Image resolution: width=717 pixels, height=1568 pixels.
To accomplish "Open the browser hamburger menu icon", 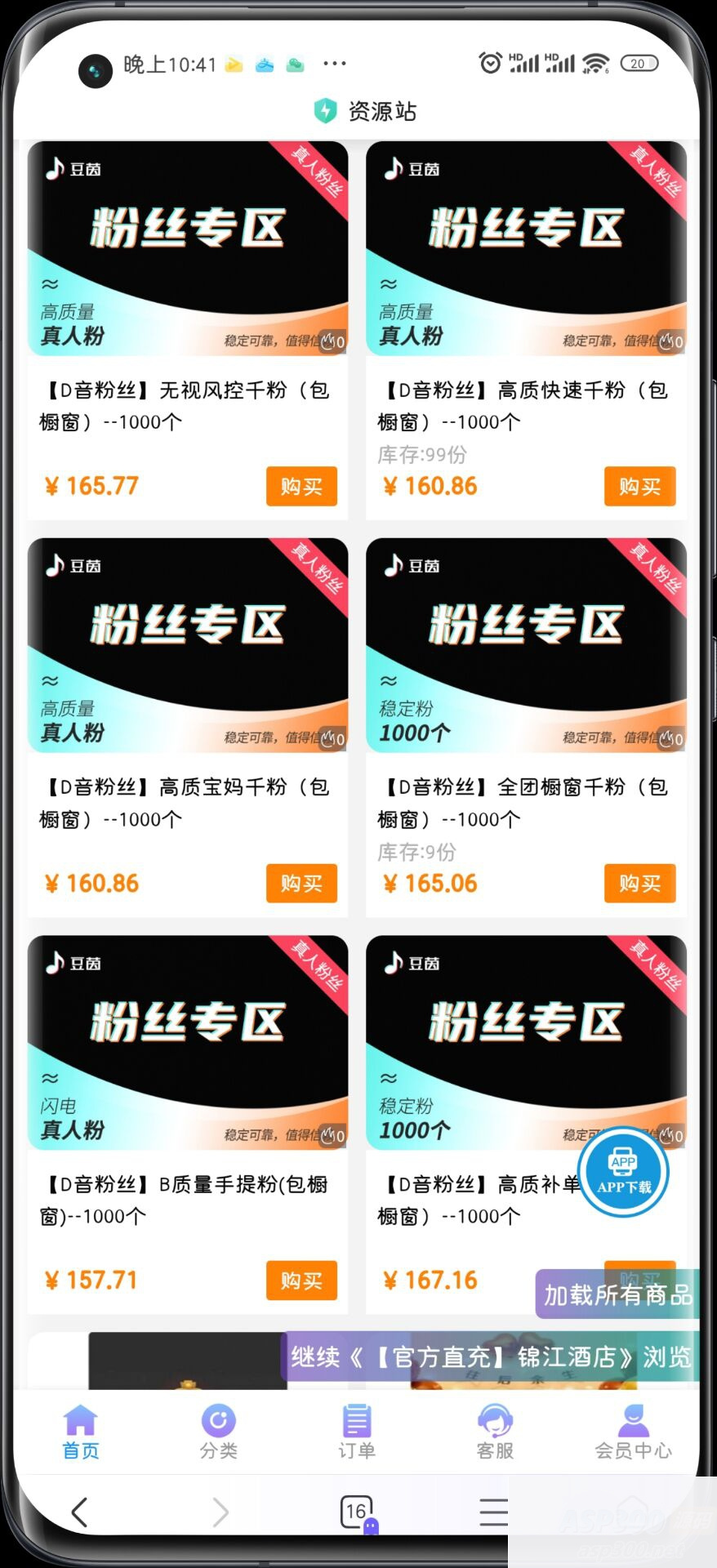I will 493,1512.
